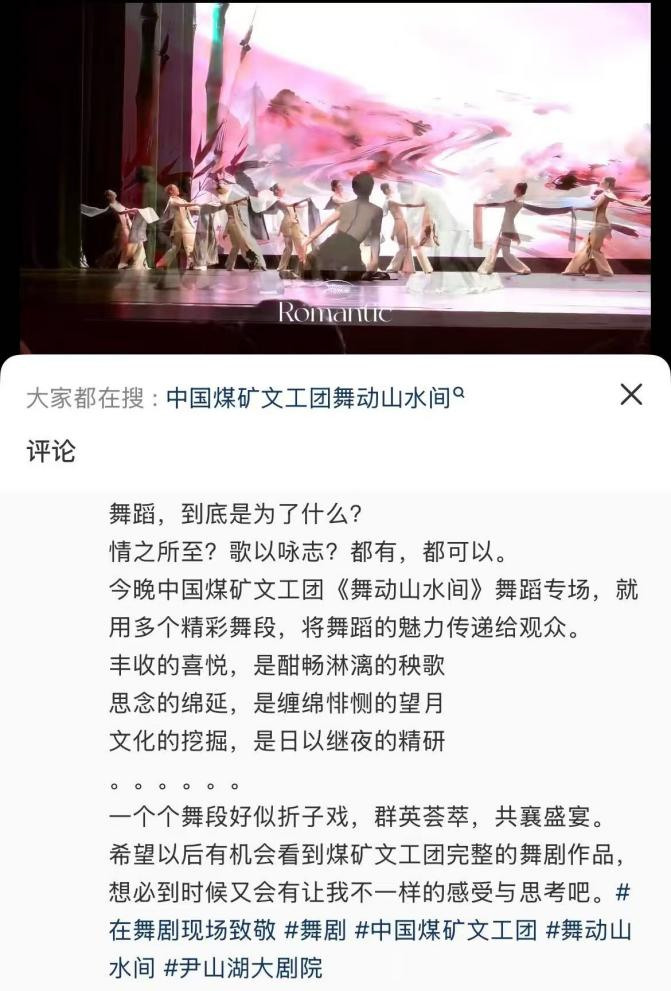Open hashtag #尹山湖大剧院
Image resolution: width=671 pixels, height=991 pixels.
click(x=243, y=967)
